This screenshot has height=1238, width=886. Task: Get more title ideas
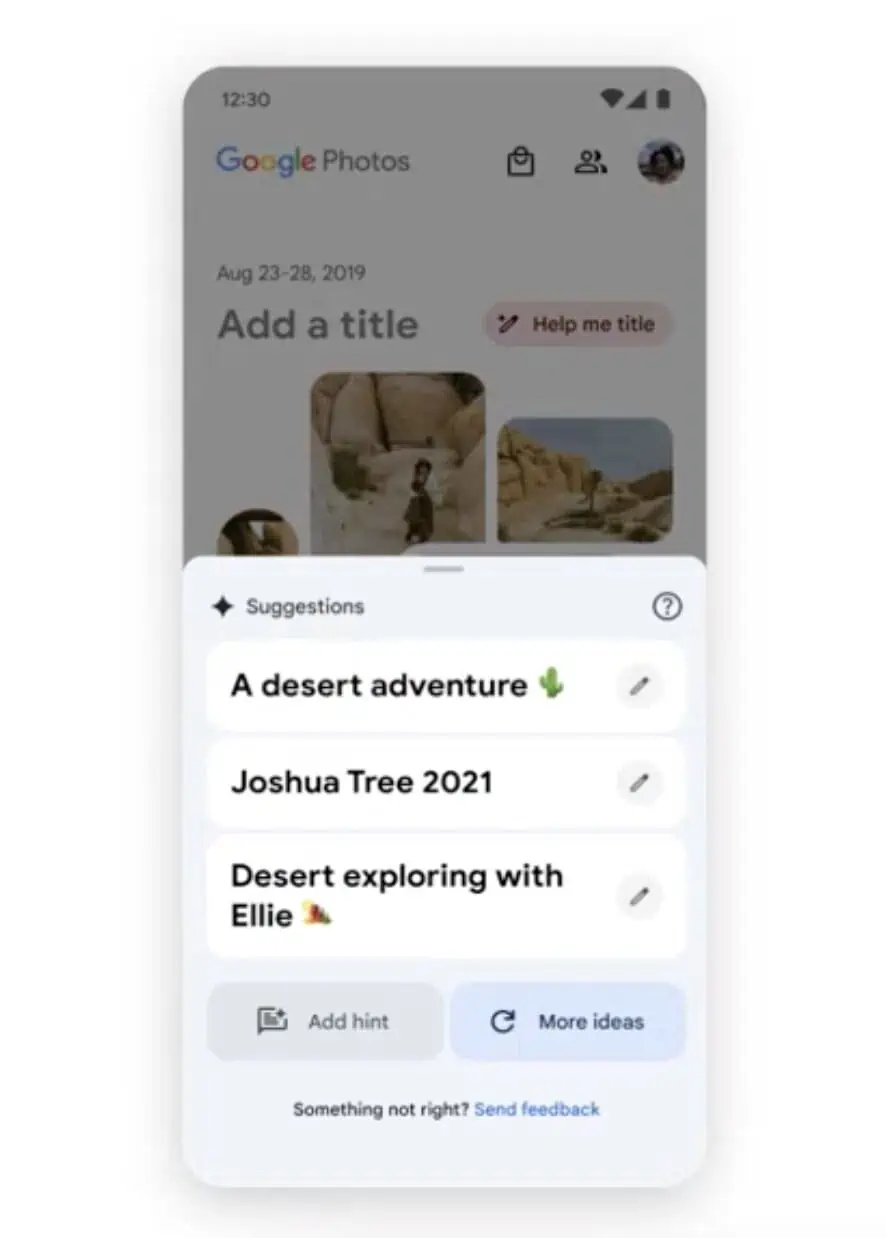568,1021
